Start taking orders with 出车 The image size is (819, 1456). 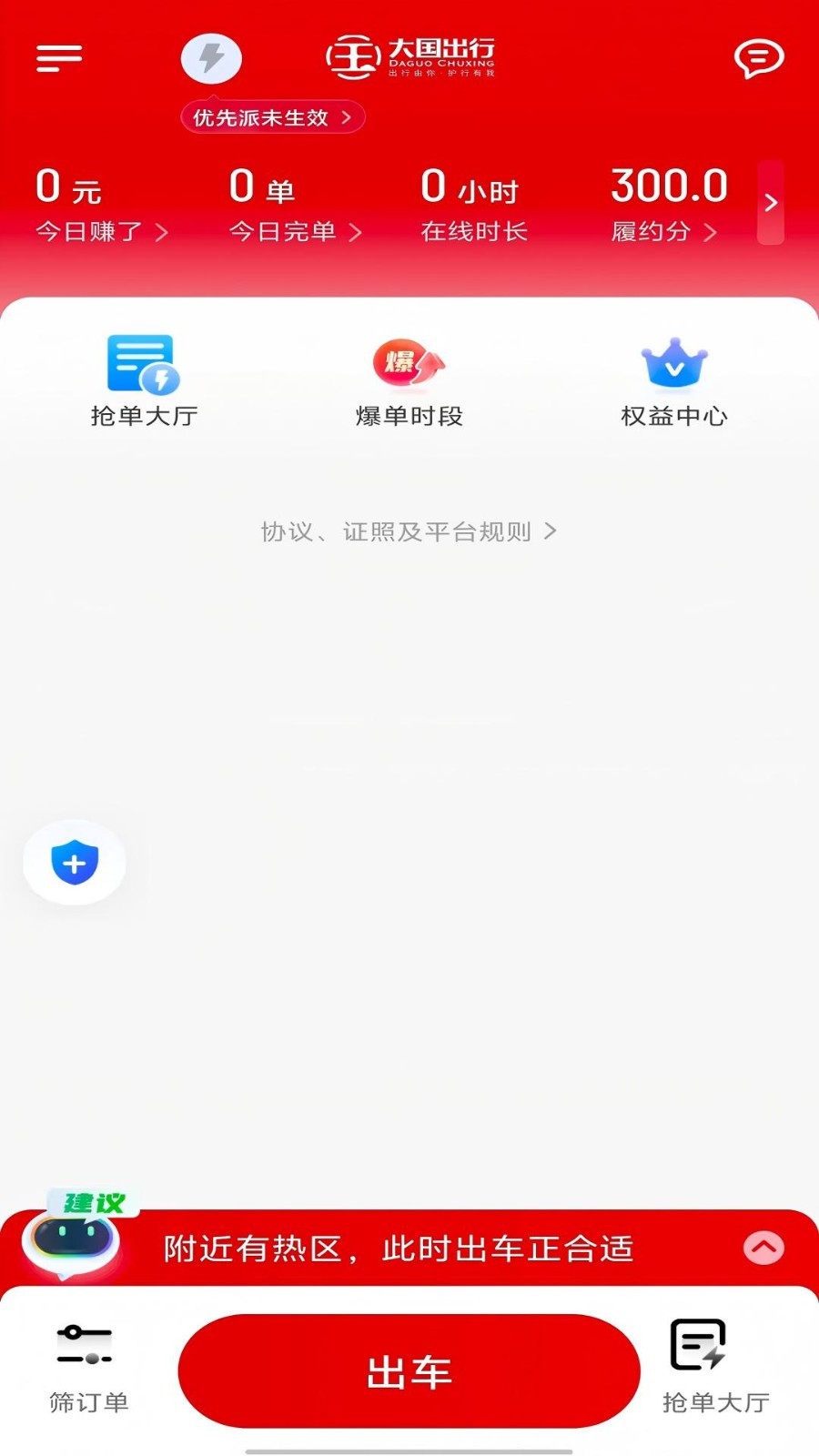click(x=409, y=1371)
